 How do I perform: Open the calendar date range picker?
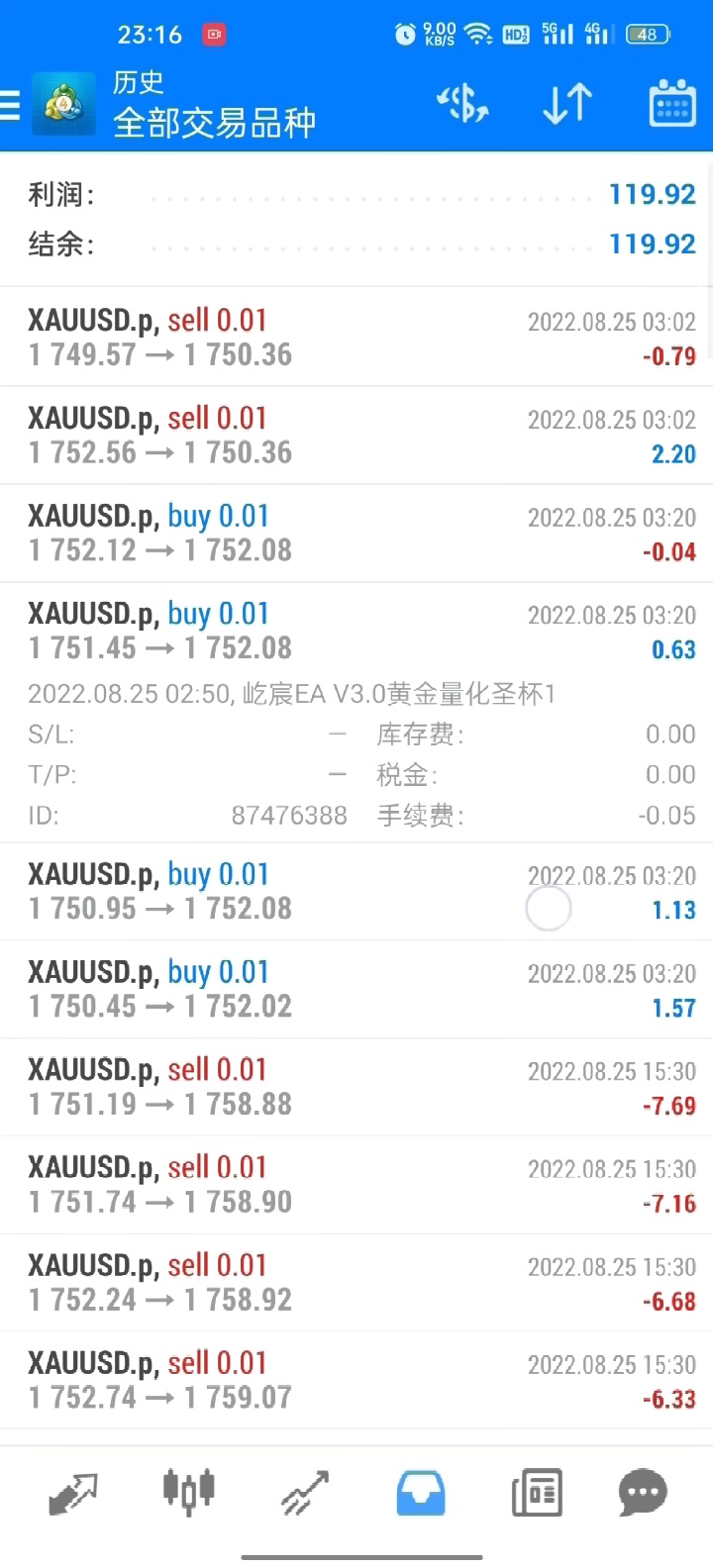671,104
